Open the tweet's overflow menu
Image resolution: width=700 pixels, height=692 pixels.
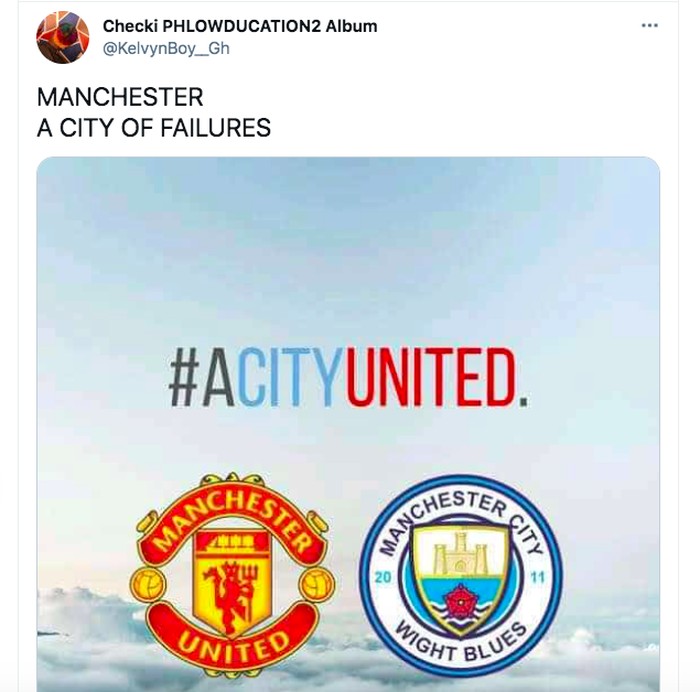point(649,25)
